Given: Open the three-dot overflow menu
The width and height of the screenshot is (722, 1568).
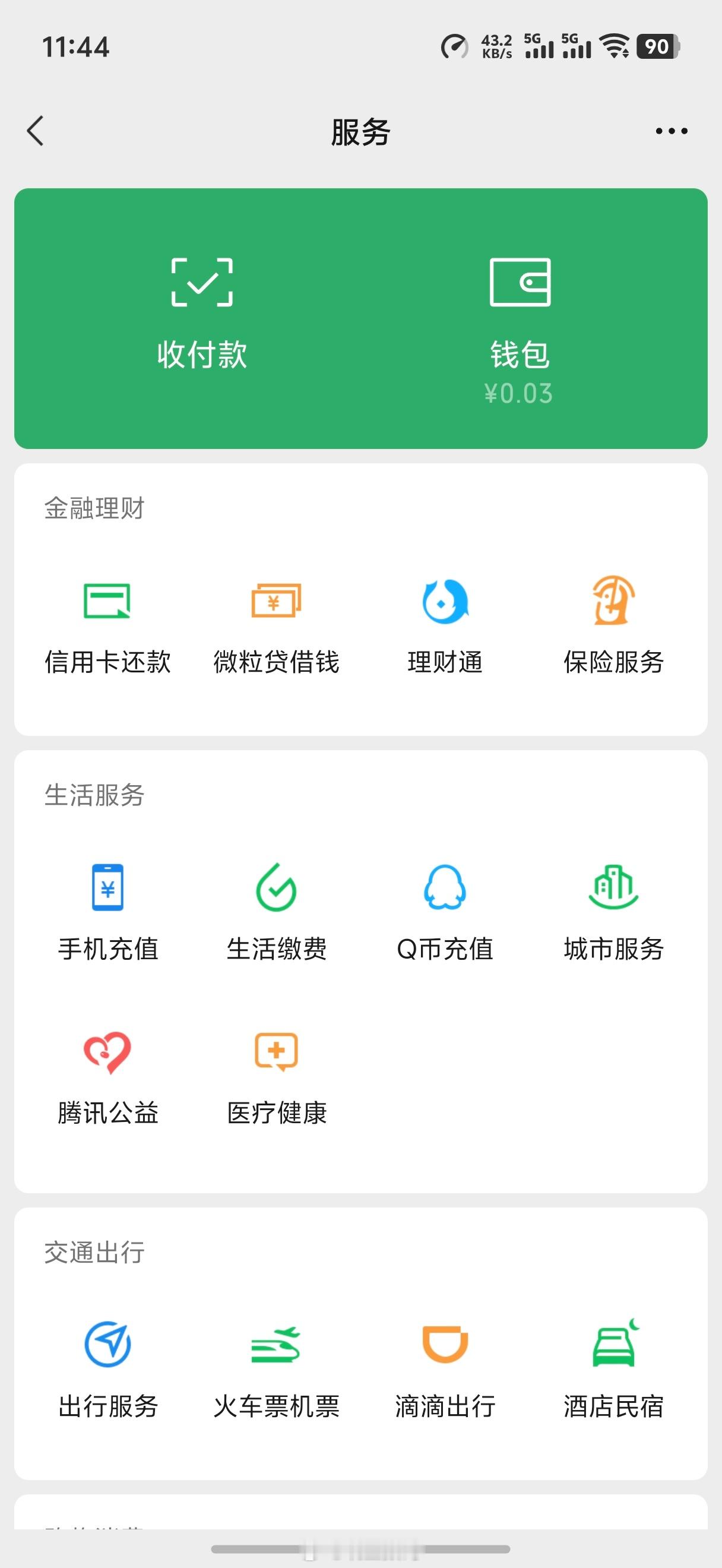Looking at the screenshot, I should click(x=672, y=131).
